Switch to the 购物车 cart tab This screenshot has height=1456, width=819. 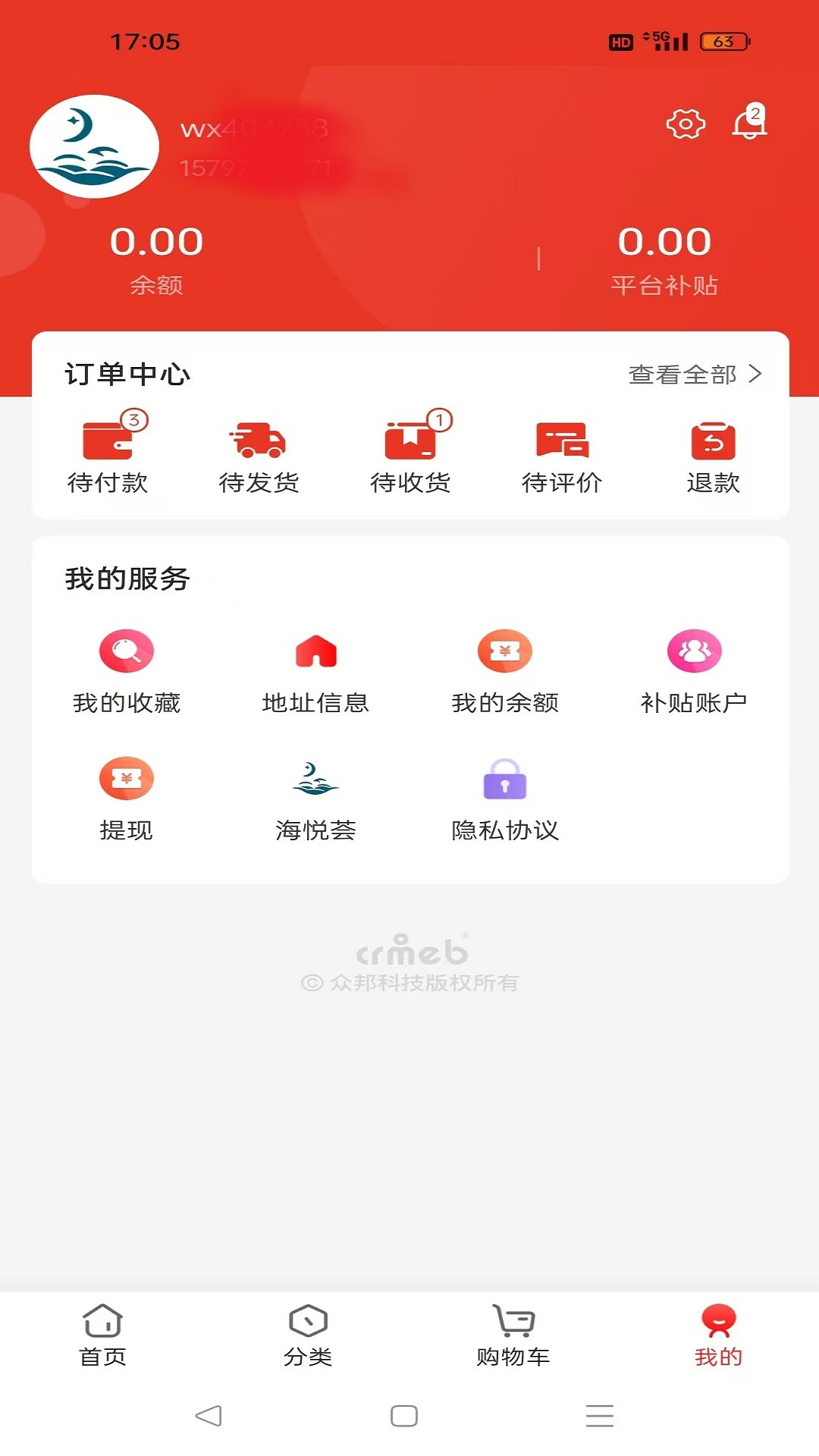(x=513, y=1335)
